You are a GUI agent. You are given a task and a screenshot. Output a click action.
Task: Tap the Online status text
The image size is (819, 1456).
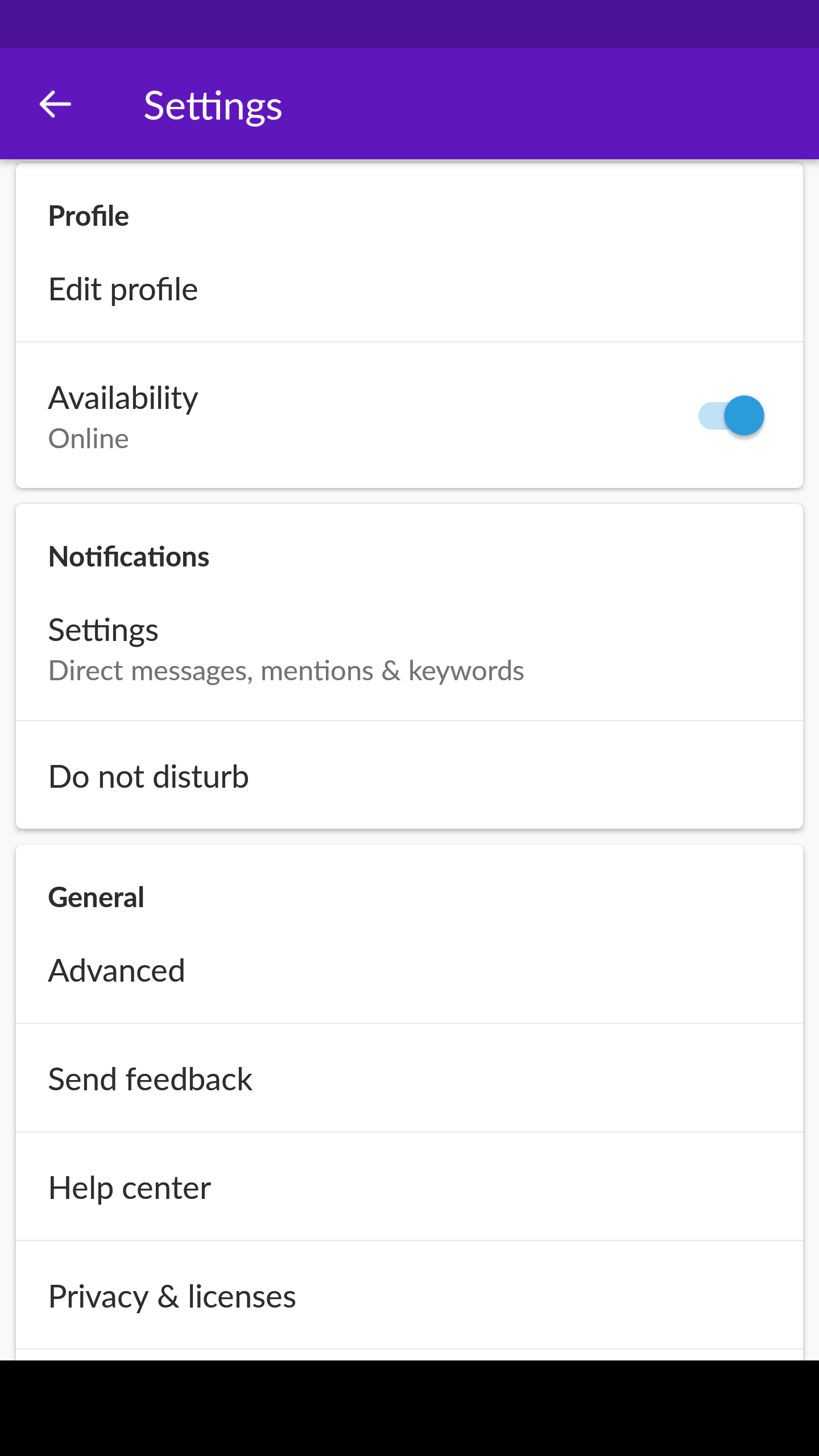point(89,438)
